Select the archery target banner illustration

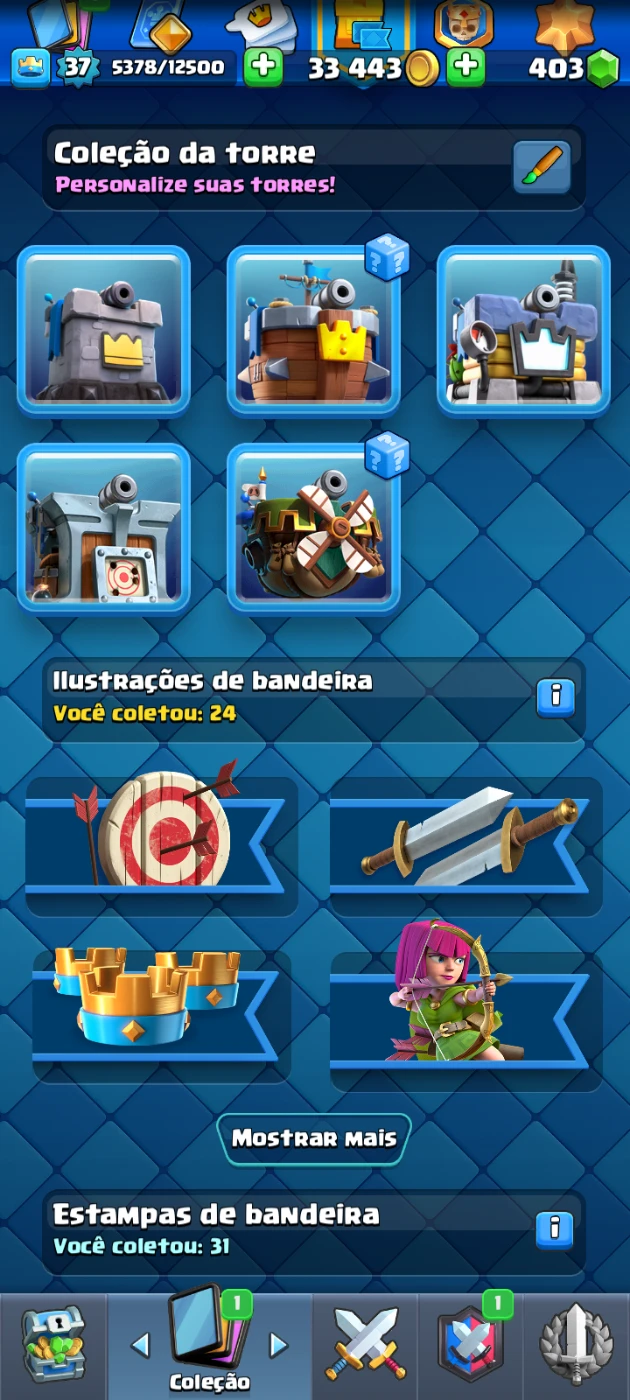coord(162,845)
